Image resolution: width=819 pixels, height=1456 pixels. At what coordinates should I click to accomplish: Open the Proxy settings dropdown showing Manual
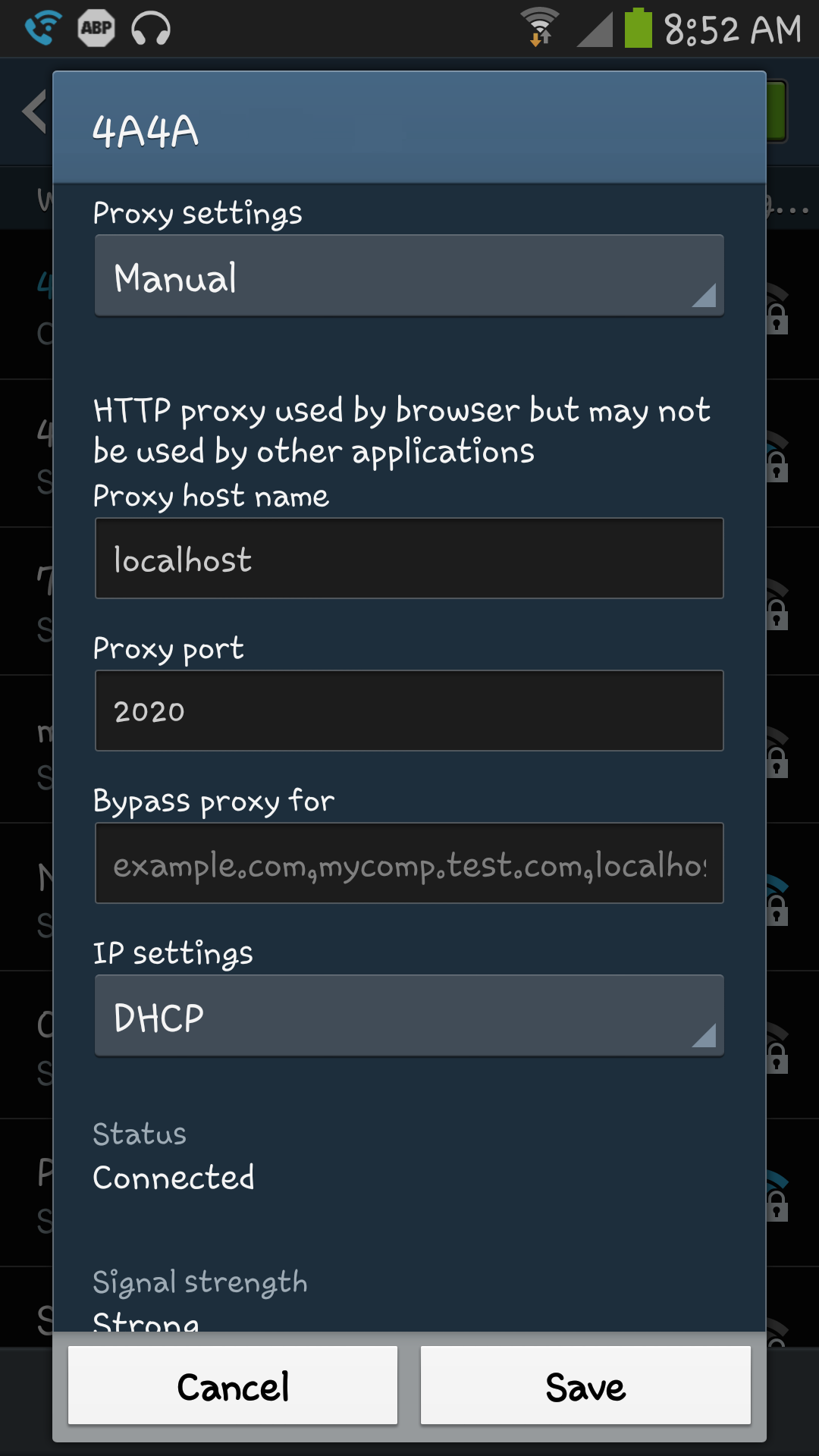[x=409, y=275]
